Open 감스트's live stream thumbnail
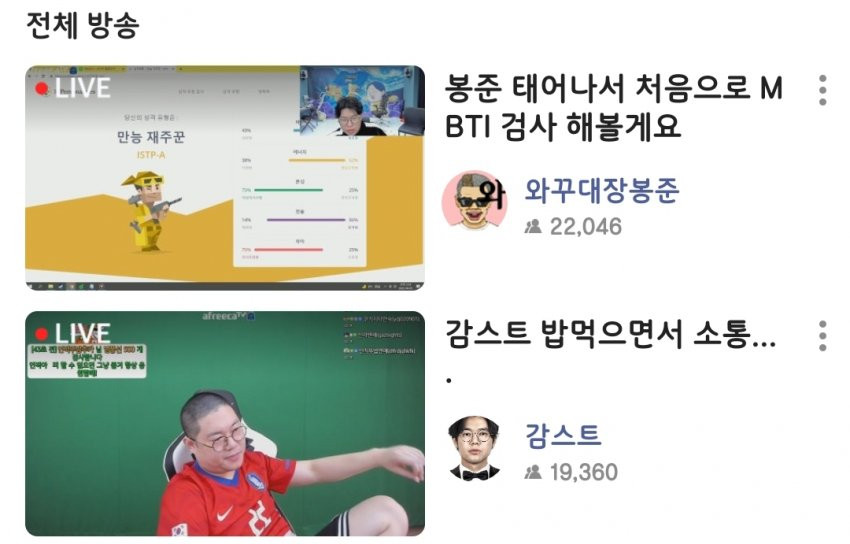The width and height of the screenshot is (850, 544). [224, 423]
